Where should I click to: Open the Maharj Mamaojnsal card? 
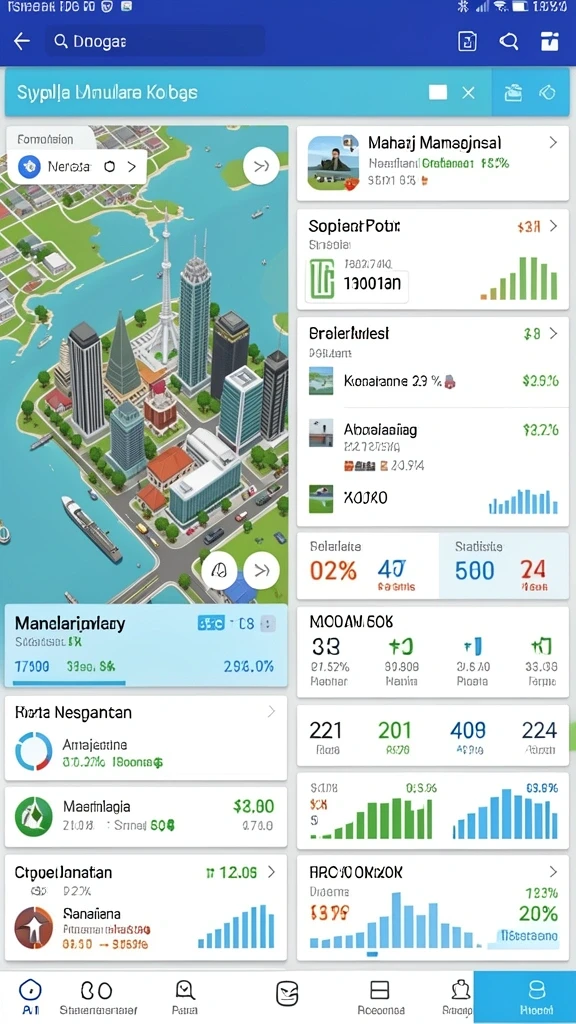[x=432, y=163]
